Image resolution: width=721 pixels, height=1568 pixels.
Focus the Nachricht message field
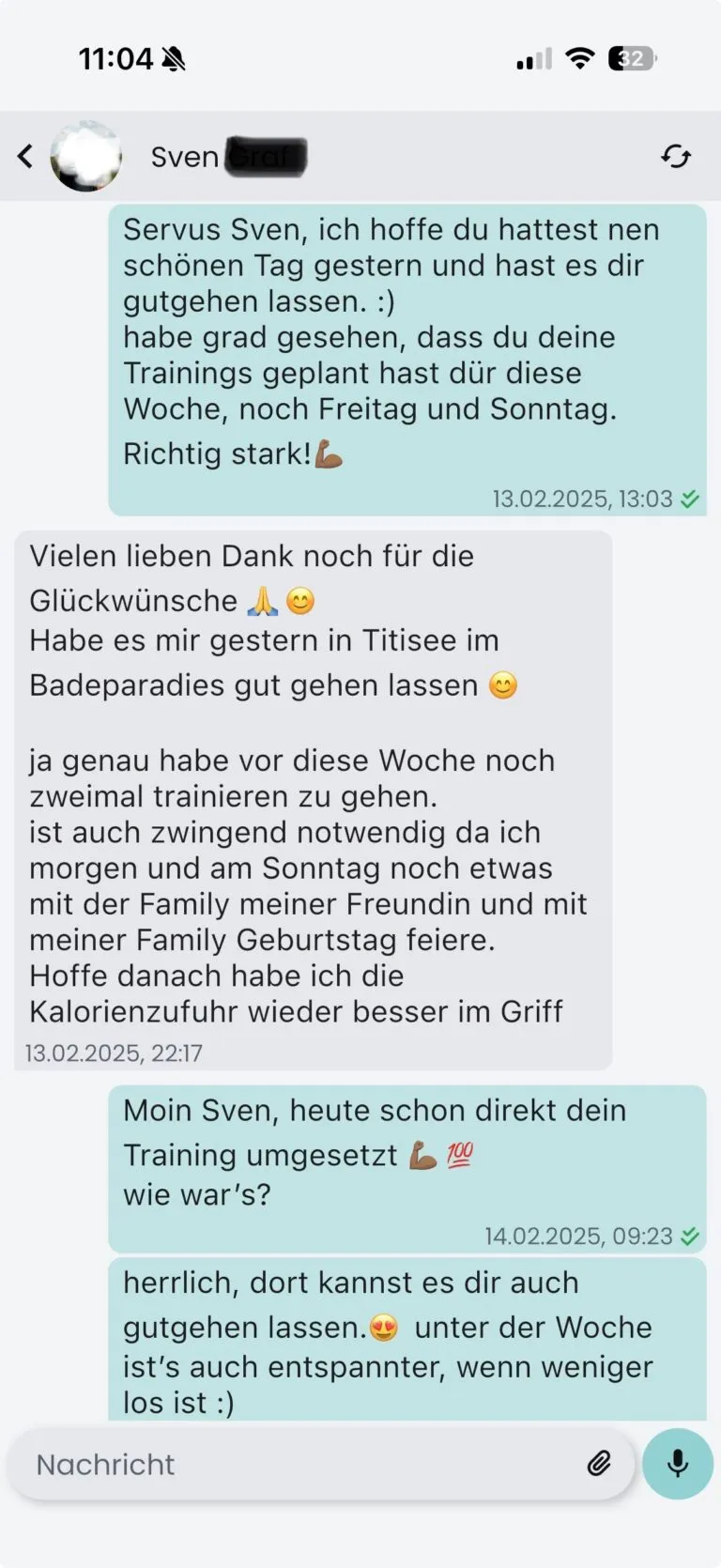[x=300, y=1464]
